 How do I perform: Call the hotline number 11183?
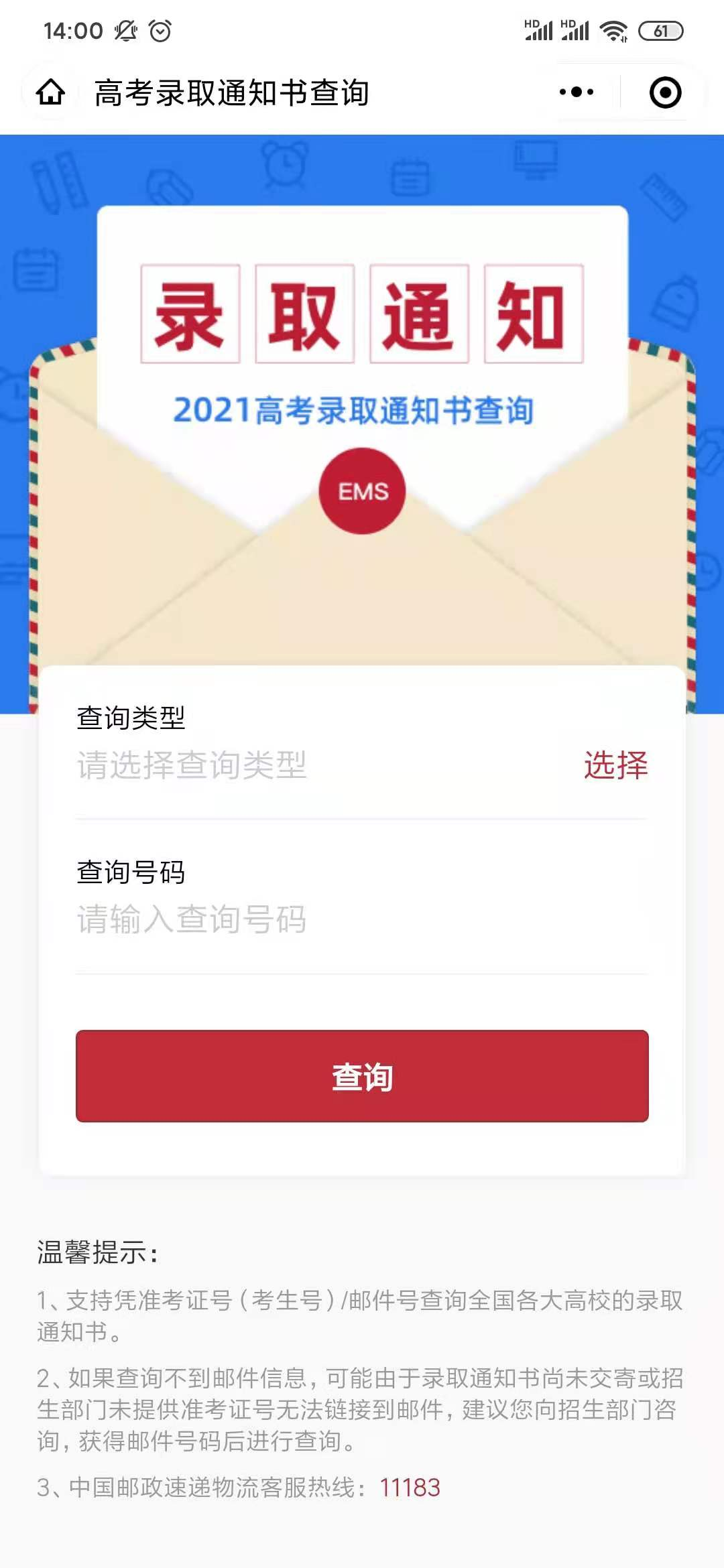tap(410, 1488)
